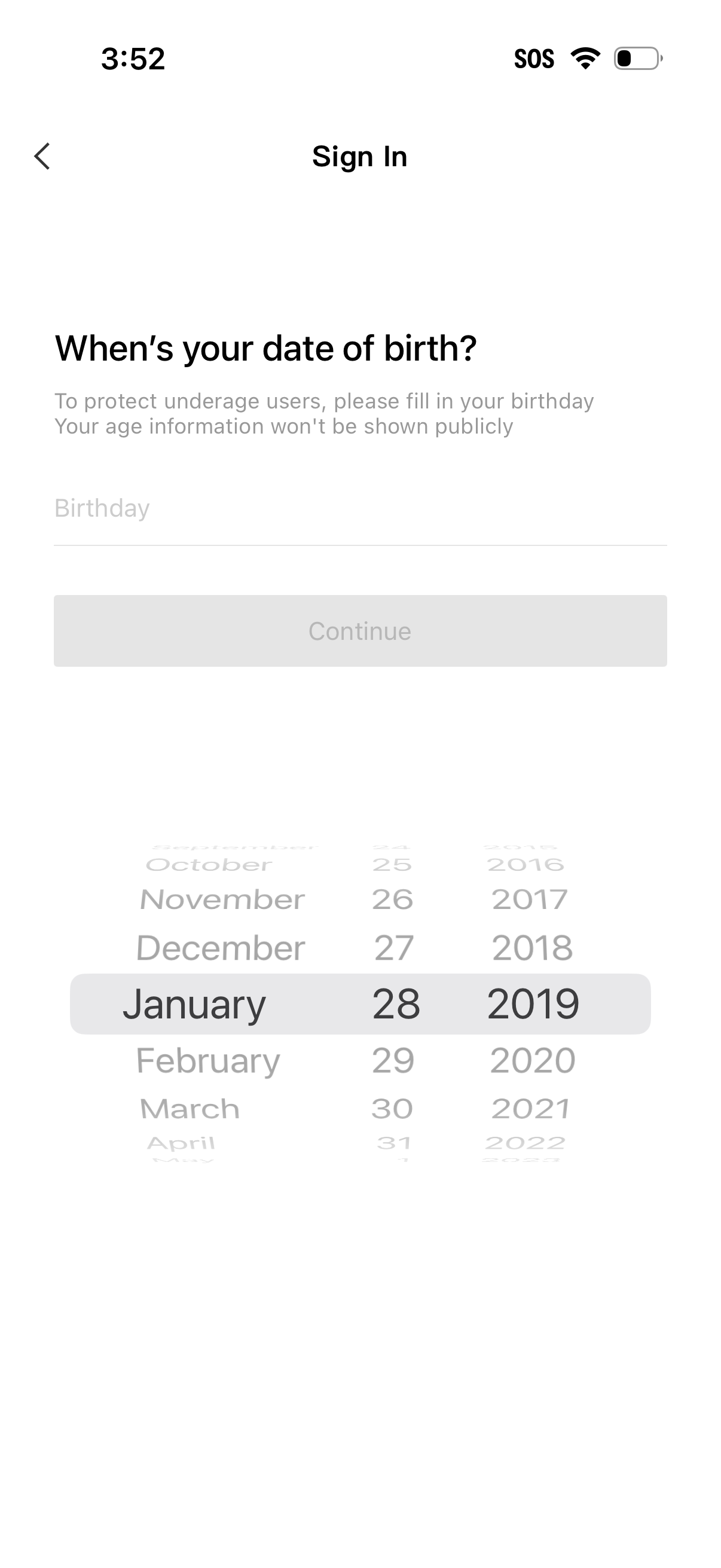Image resolution: width=721 pixels, height=1568 pixels.
Task: Select day 29 in the picker
Action: (393, 1059)
